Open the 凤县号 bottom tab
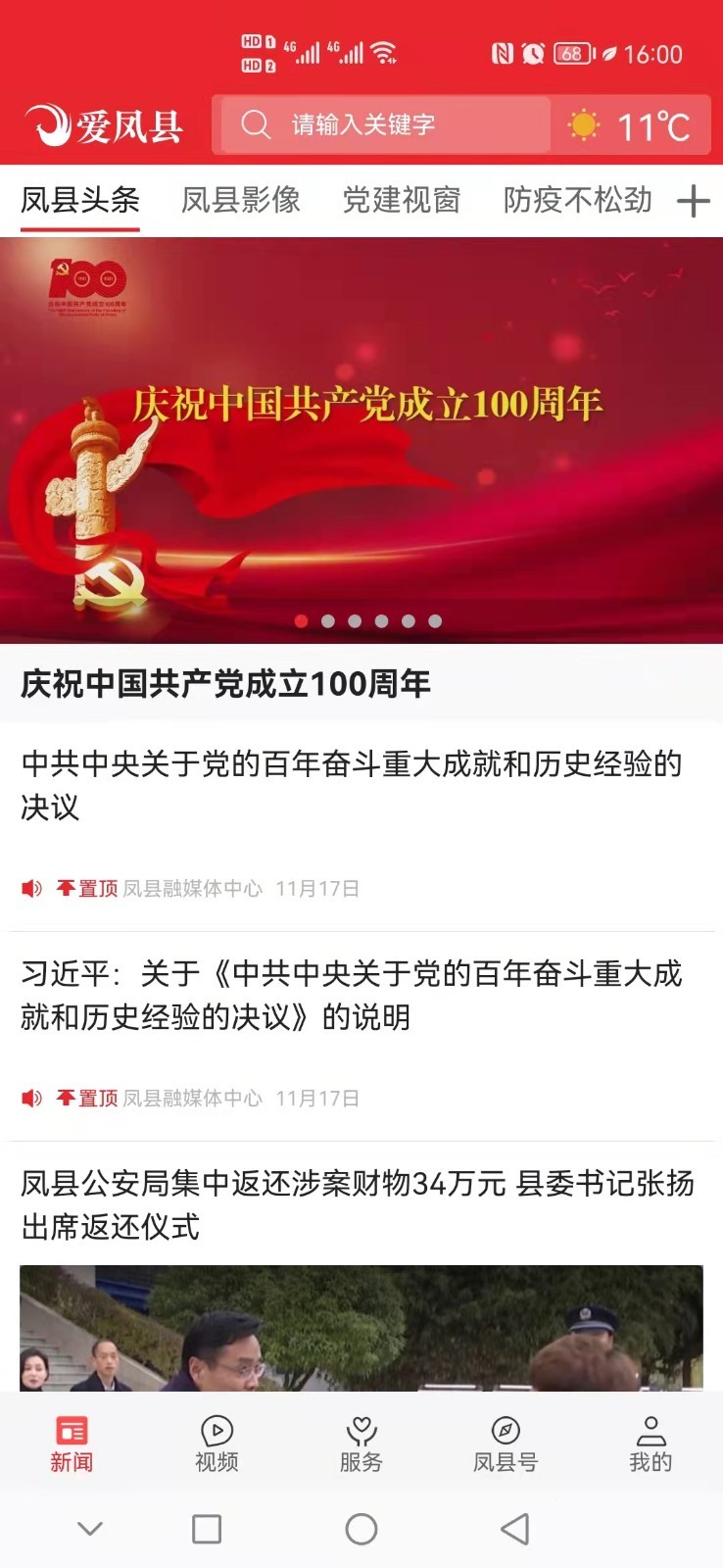Screen dimensions: 723x1568 506,1444
